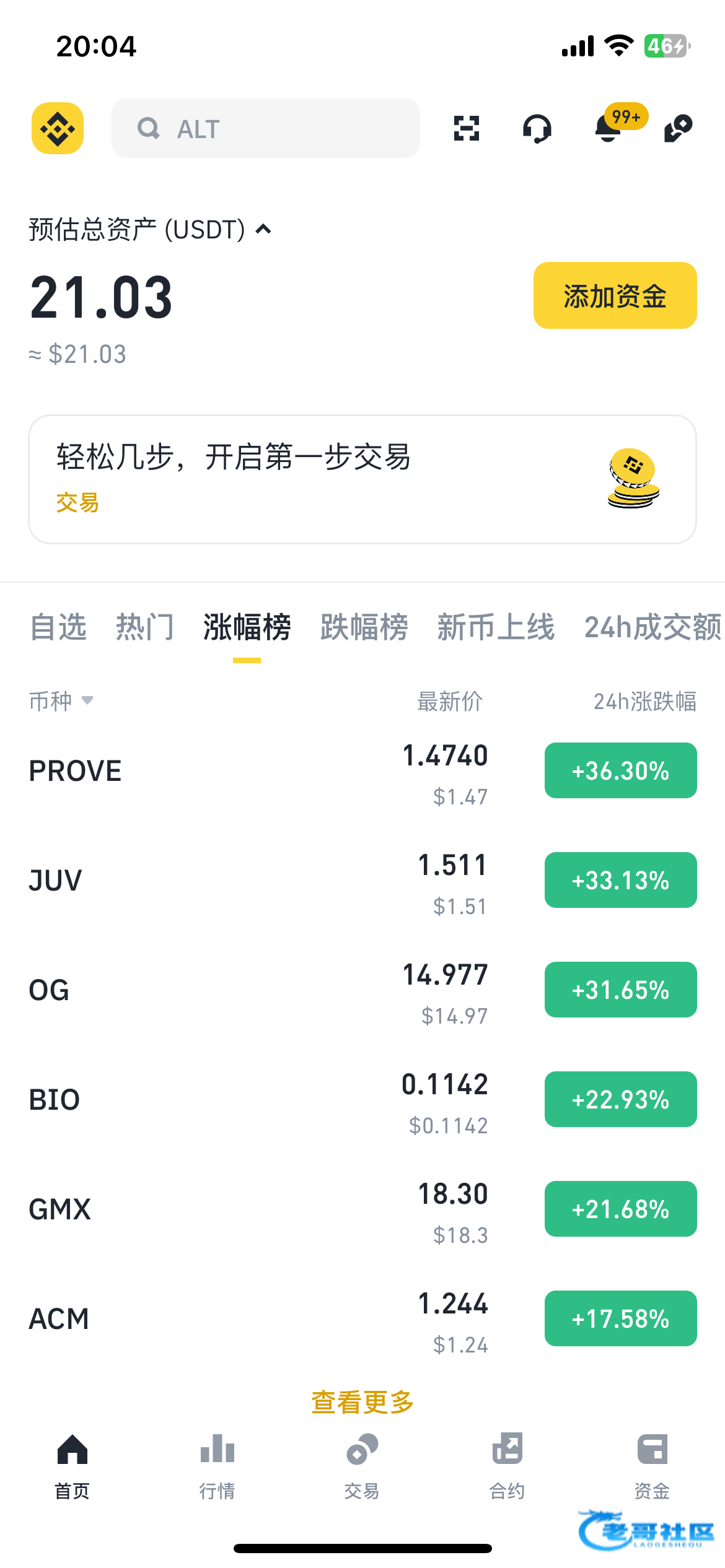
Task: Tap the 添加资金 button
Action: click(615, 295)
